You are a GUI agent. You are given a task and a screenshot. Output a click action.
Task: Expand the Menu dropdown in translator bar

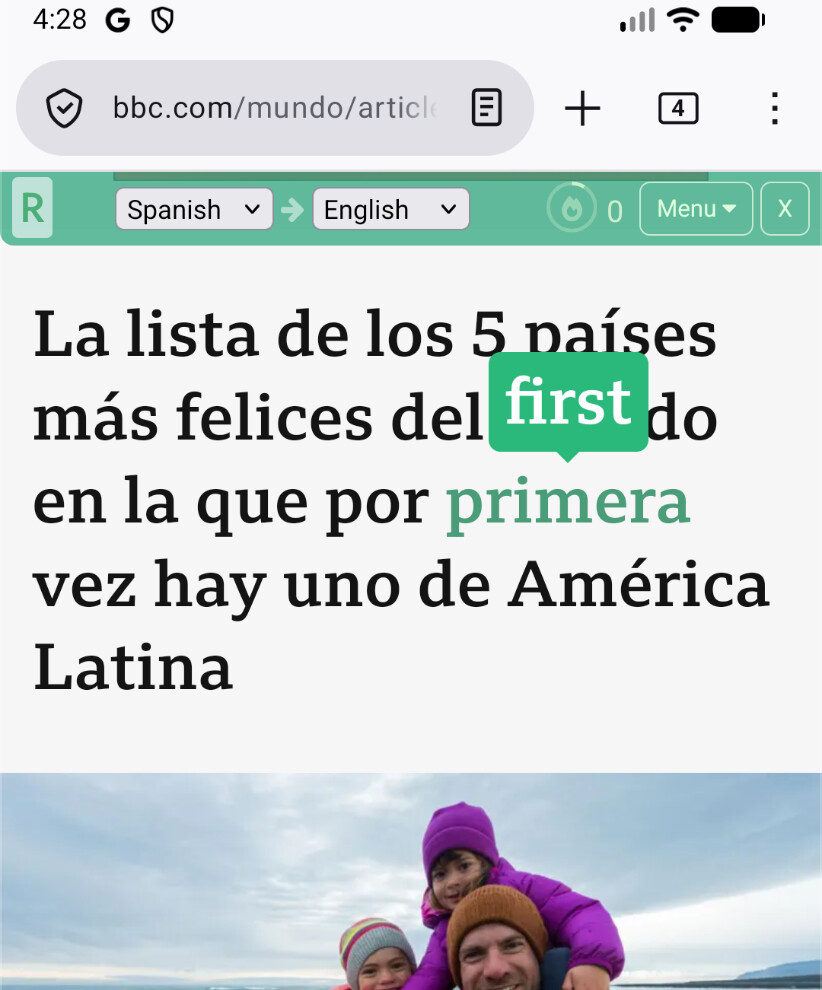tap(696, 209)
